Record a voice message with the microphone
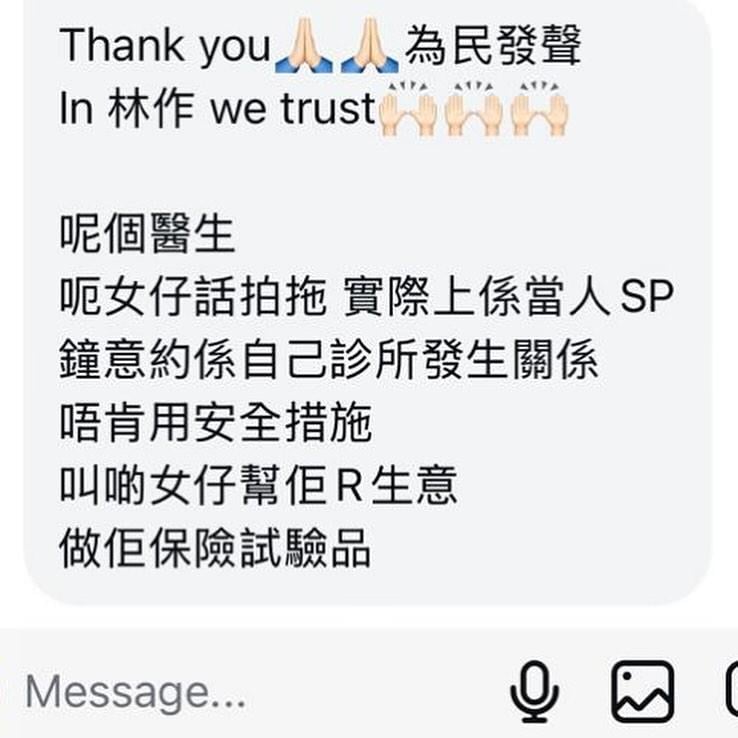This screenshot has height=738, width=738. [x=534, y=691]
